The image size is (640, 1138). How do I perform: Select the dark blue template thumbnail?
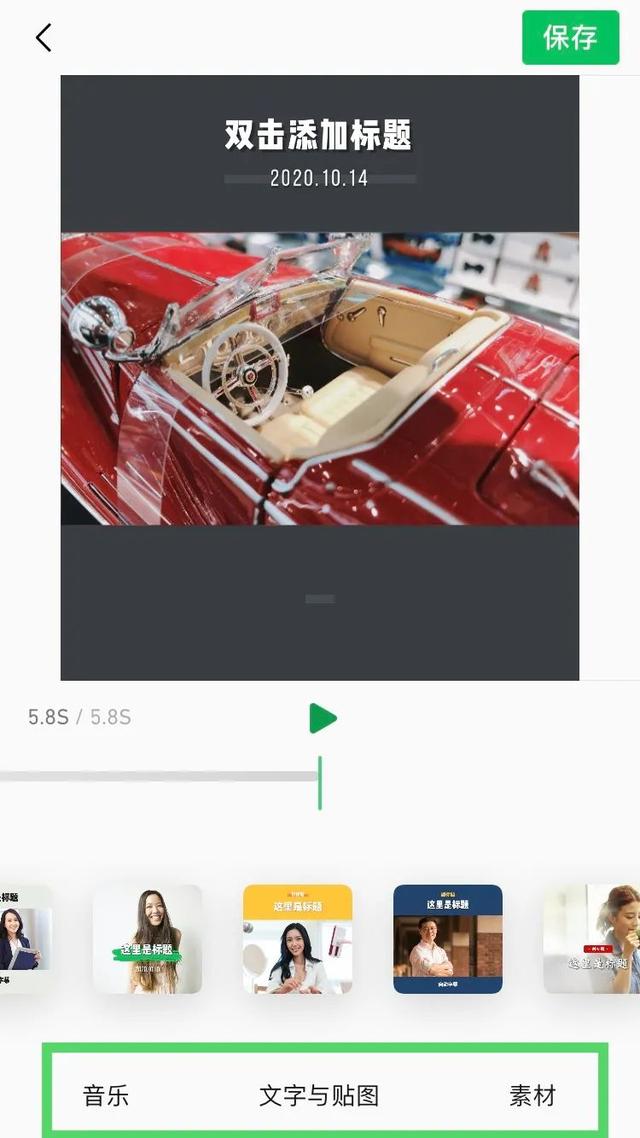(x=448, y=939)
